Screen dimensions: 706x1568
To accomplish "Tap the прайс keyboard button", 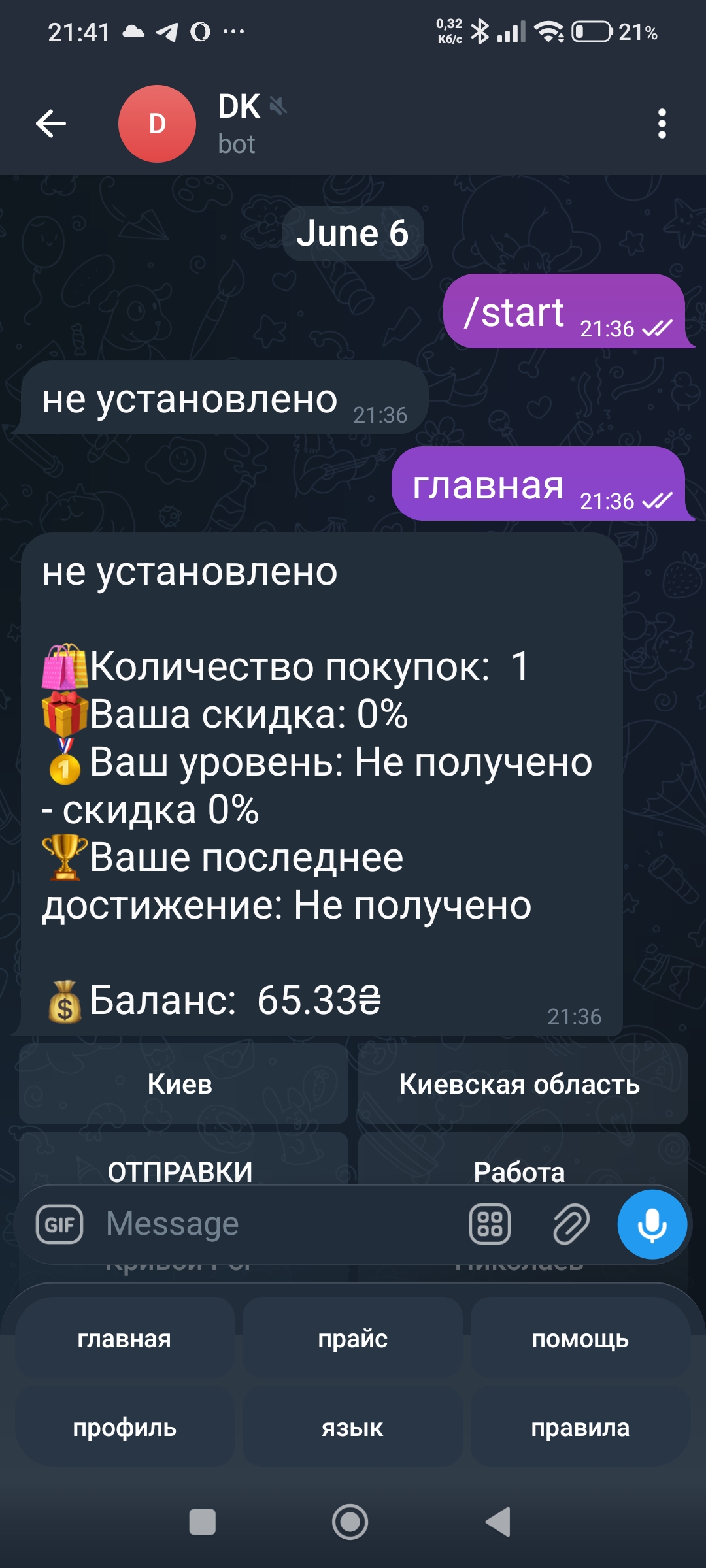I will click(x=352, y=1339).
